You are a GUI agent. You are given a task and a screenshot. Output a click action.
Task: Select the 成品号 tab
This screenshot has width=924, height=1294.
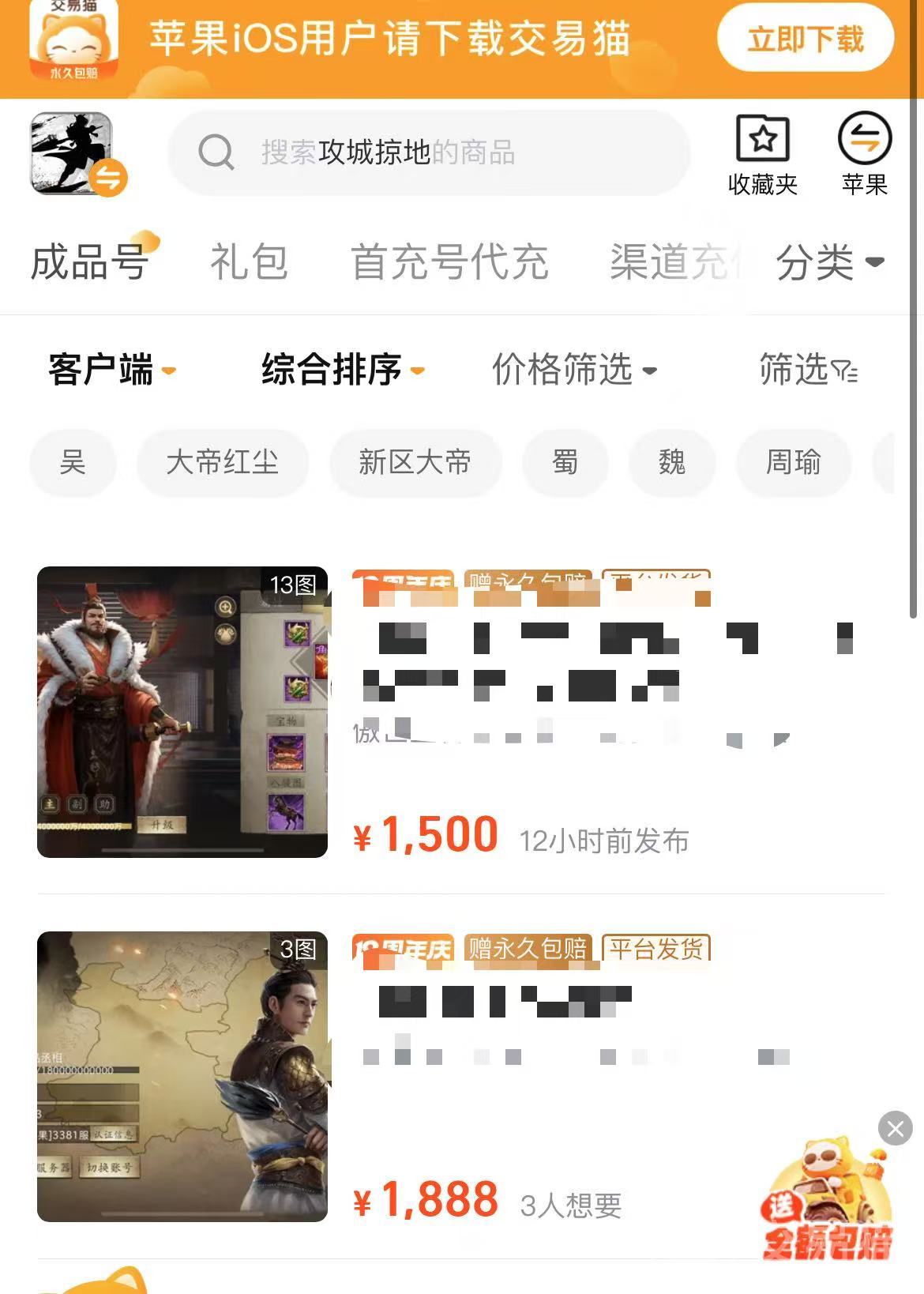(x=89, y=262)
